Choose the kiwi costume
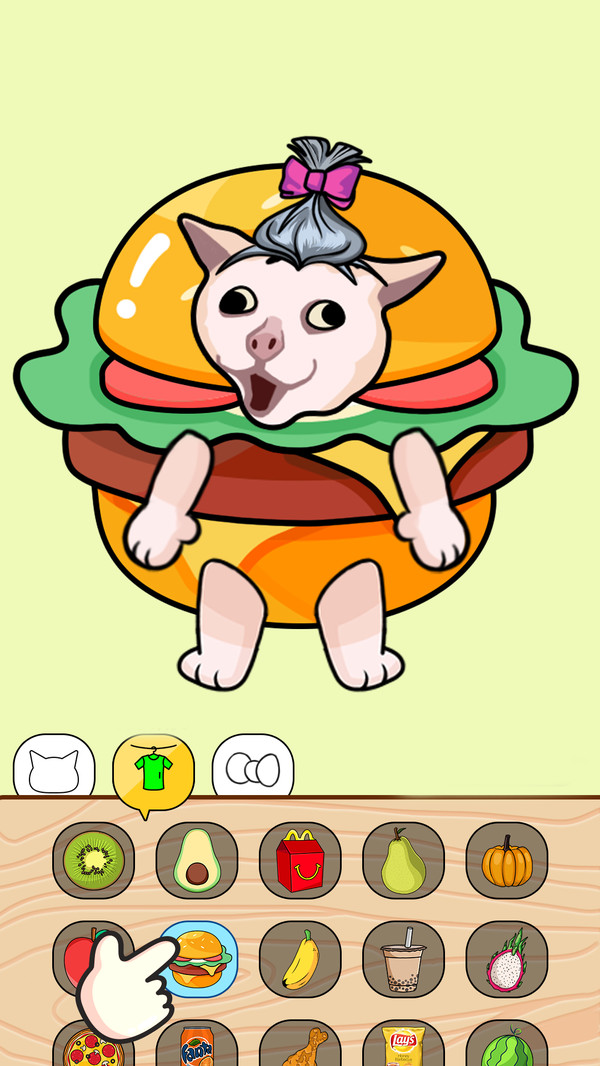 point(94,860)
